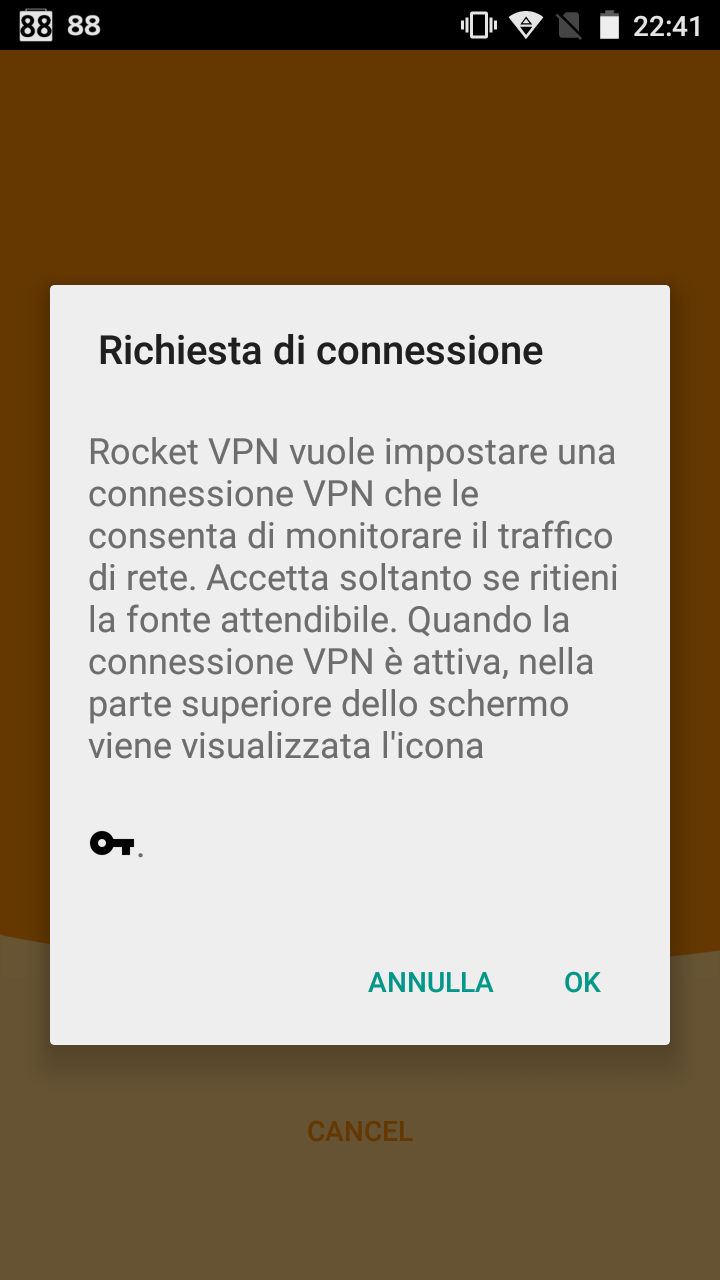Confirm the VPN connection with OK

click(x=582, y=983)
